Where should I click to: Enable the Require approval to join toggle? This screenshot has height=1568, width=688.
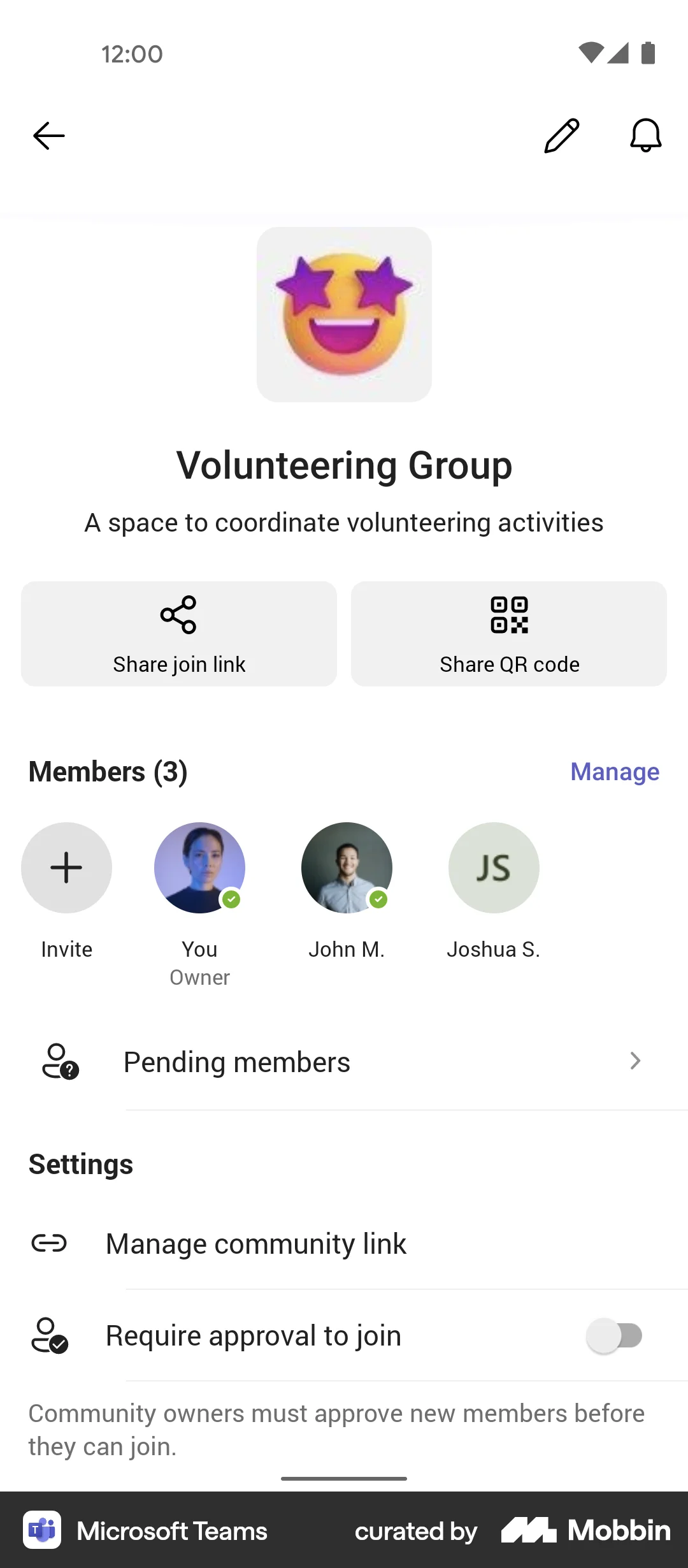point(615,1335)
